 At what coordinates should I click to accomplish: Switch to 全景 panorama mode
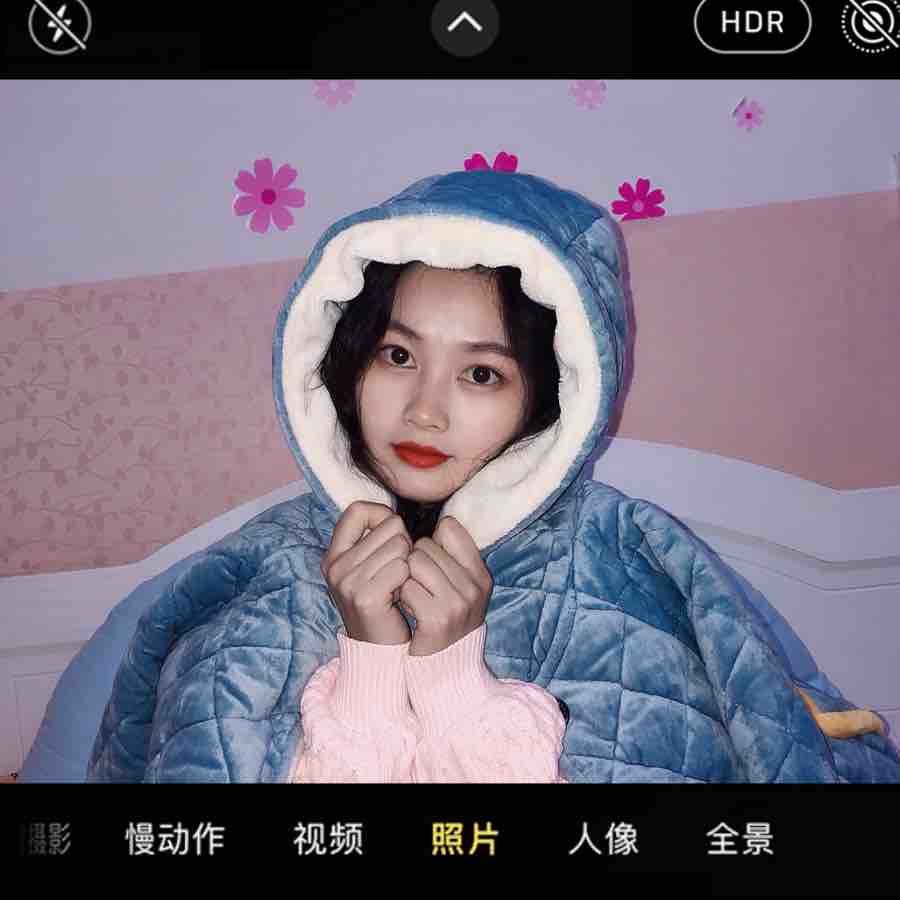740,839
